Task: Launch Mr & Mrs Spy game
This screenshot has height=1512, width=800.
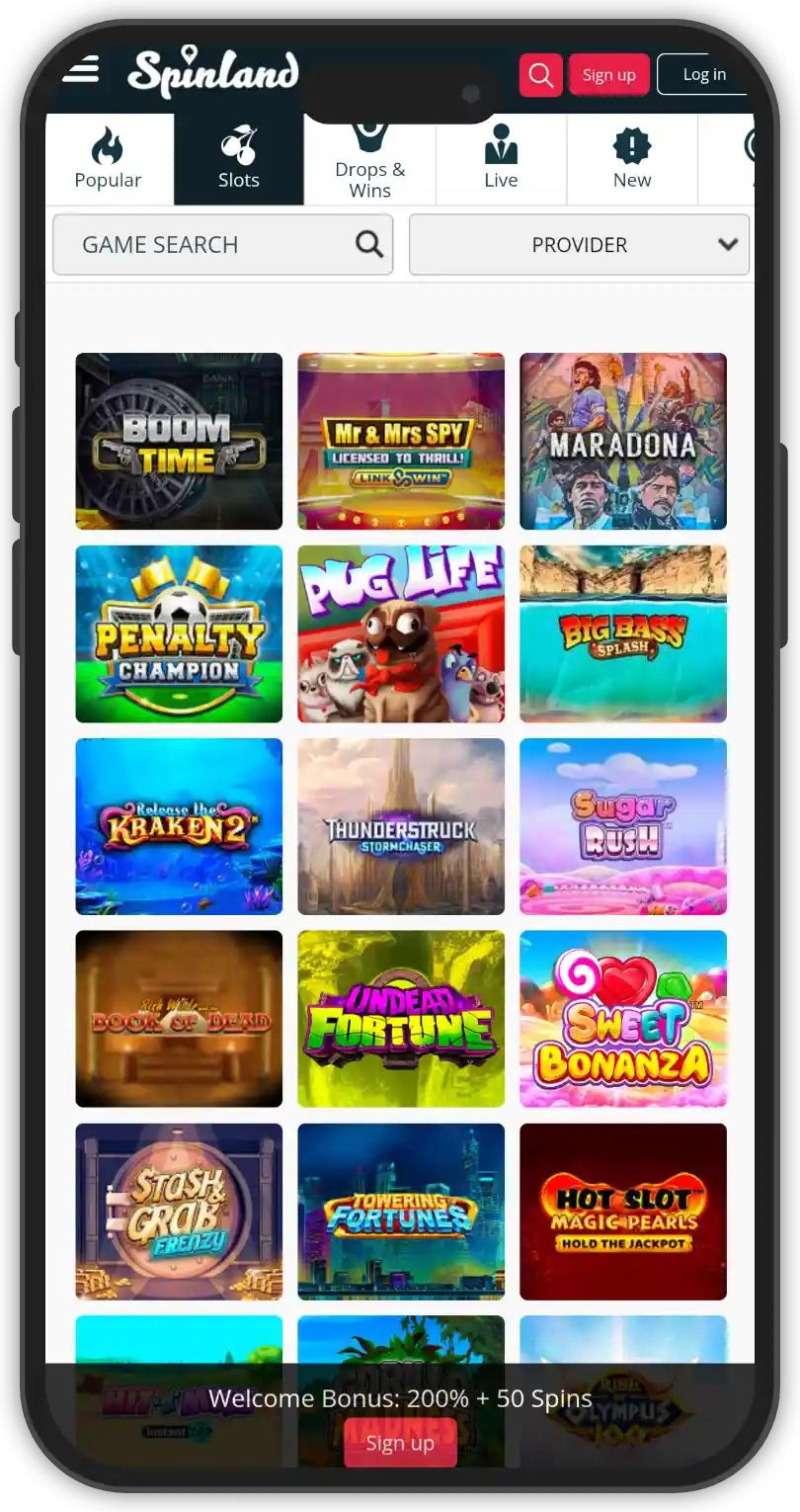Action: pos(401,441)
